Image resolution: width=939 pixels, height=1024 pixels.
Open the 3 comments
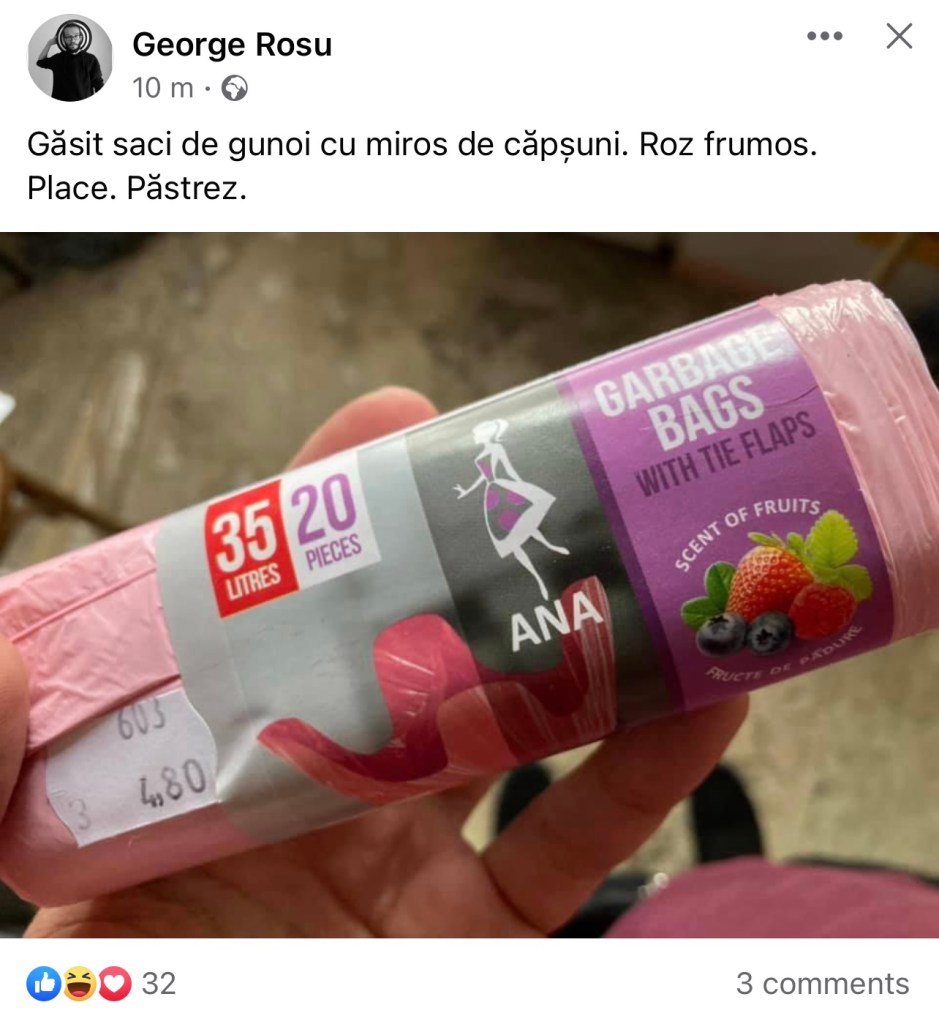pos(822,984)
